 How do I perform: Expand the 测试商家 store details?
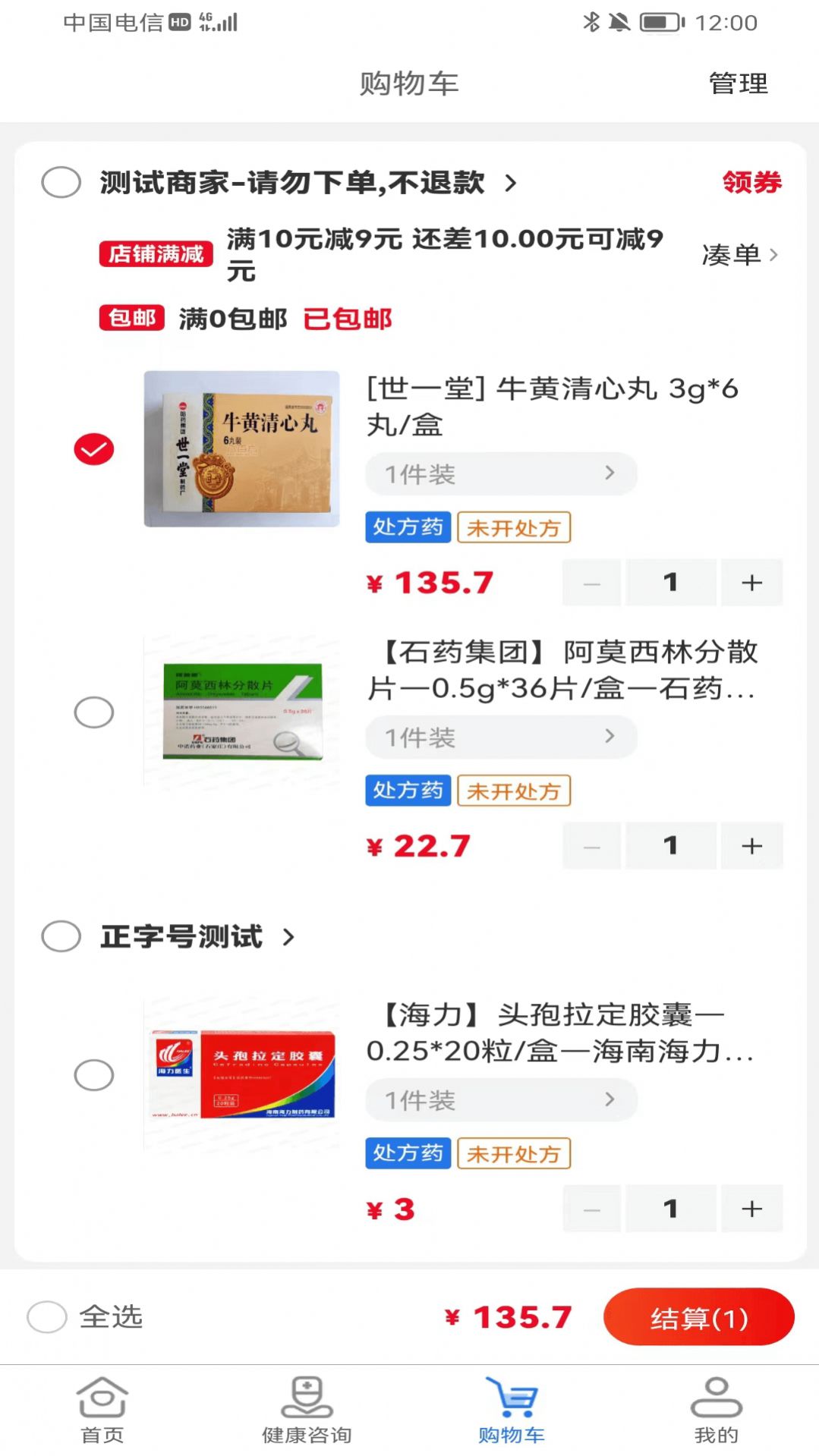coord(304,183)
